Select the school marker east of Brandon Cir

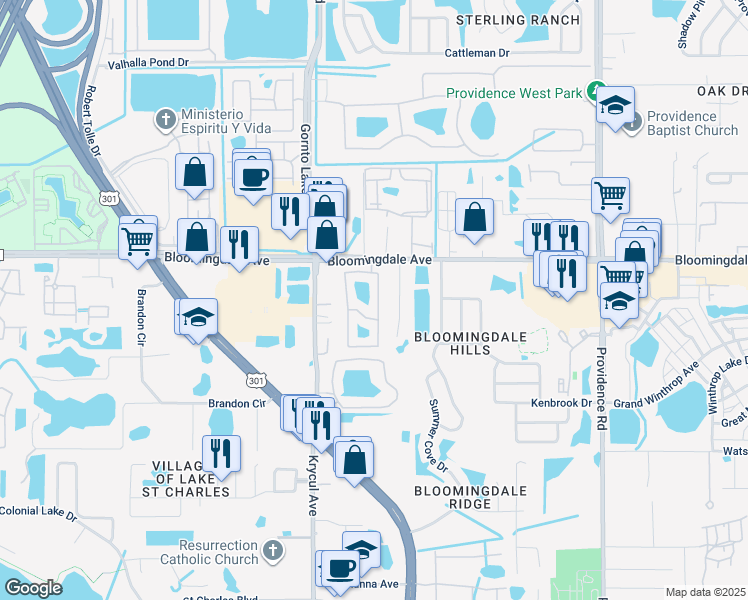point(198,317)
